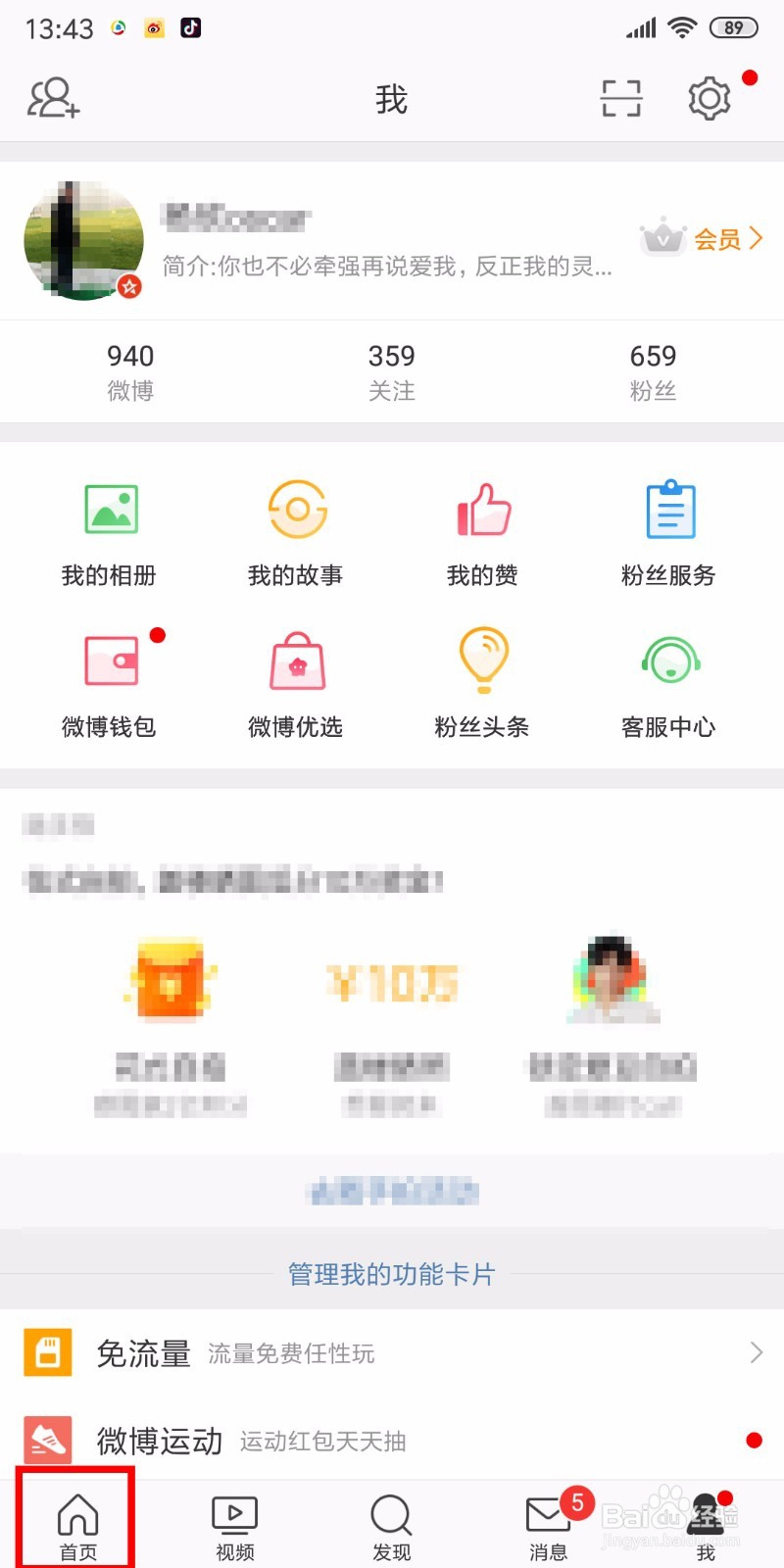The height and width of the screenshot is (1568, 784).
Task: Open 粉丝服务 (Fan Service)
Action: (668, 529)
